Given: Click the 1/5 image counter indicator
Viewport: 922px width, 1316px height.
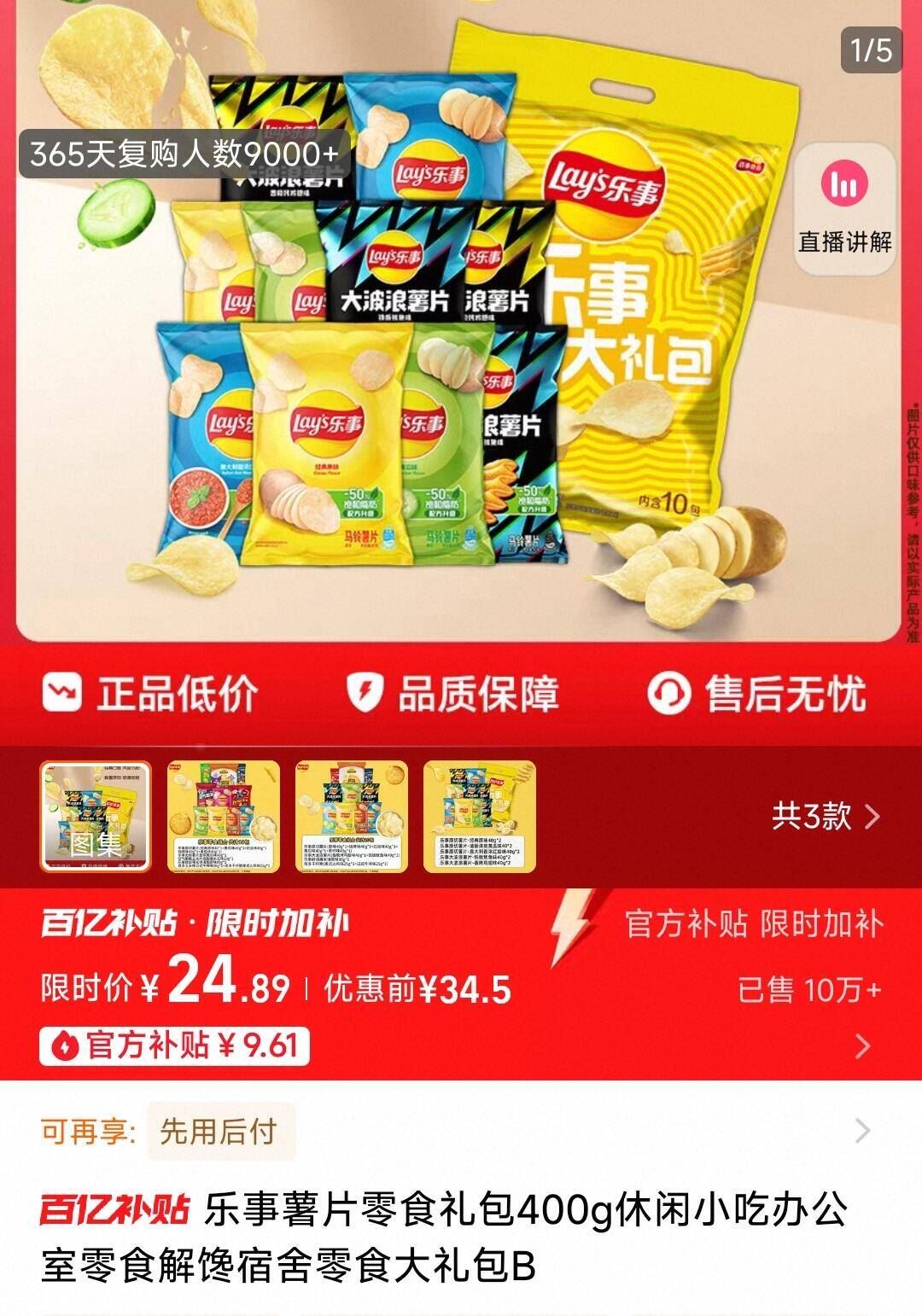Looking at the screenshot, I should coord(871,50).
